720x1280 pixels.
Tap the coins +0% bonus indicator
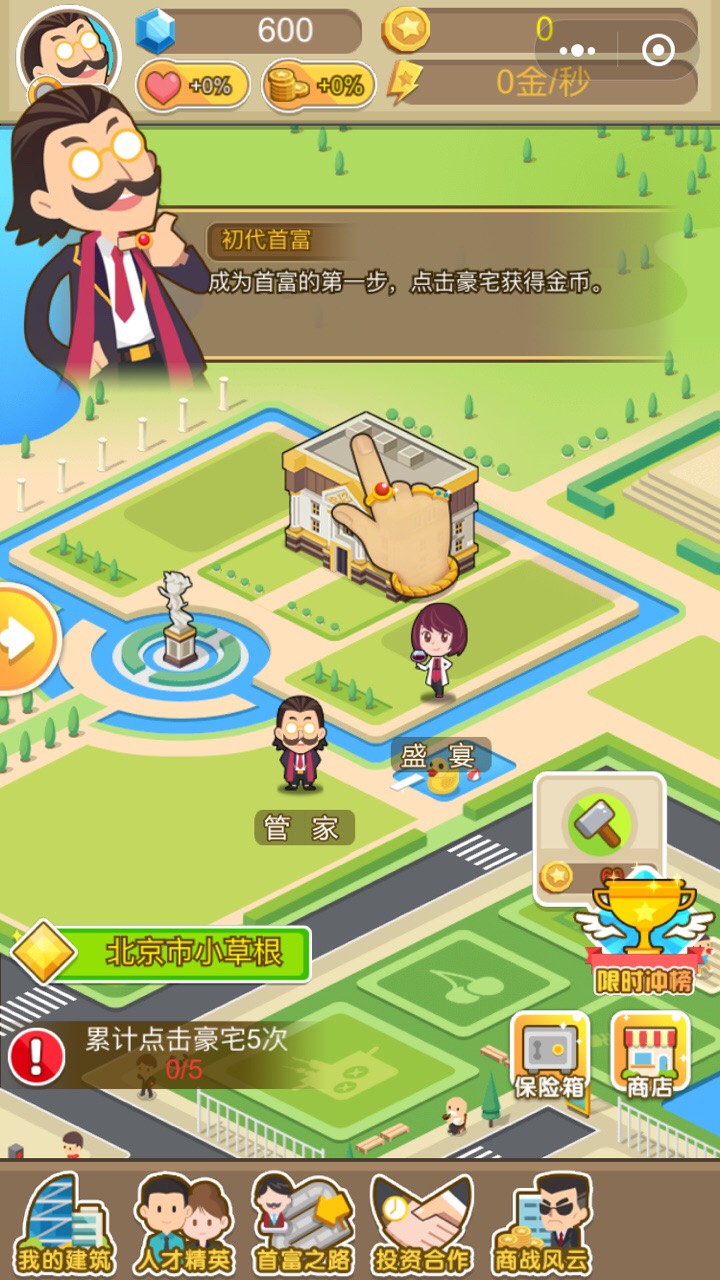tap(319, 85)
